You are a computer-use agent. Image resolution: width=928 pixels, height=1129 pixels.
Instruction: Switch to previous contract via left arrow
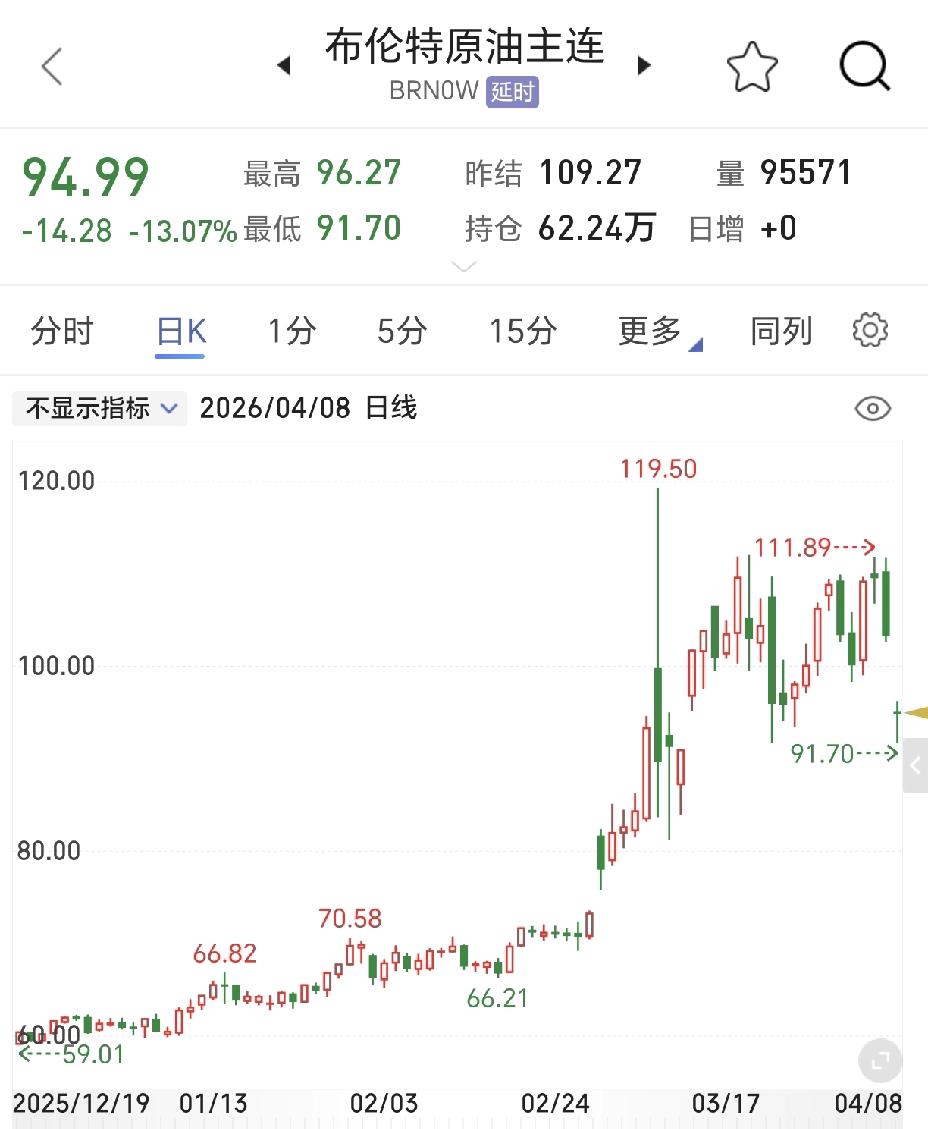point(283,65)
